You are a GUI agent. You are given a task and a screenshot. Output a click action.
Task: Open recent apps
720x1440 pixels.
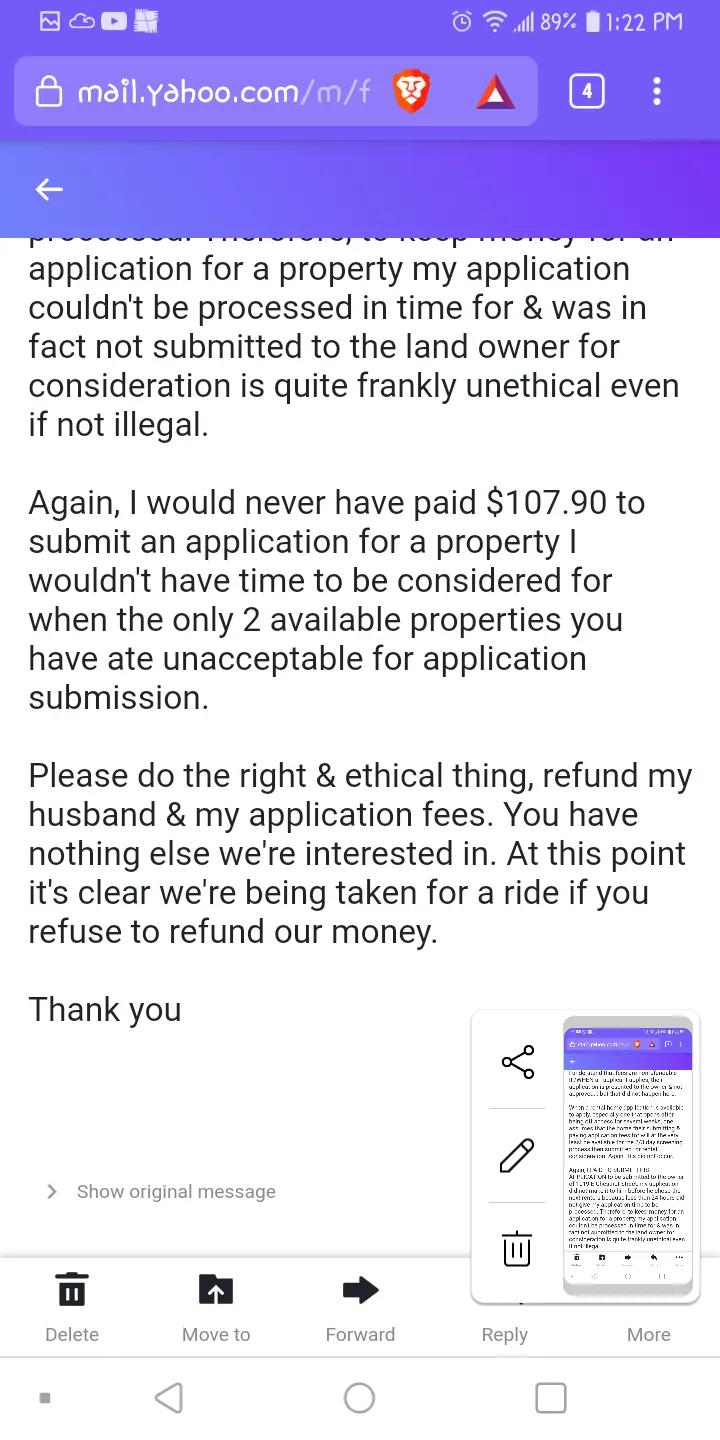pos(551,1398)
